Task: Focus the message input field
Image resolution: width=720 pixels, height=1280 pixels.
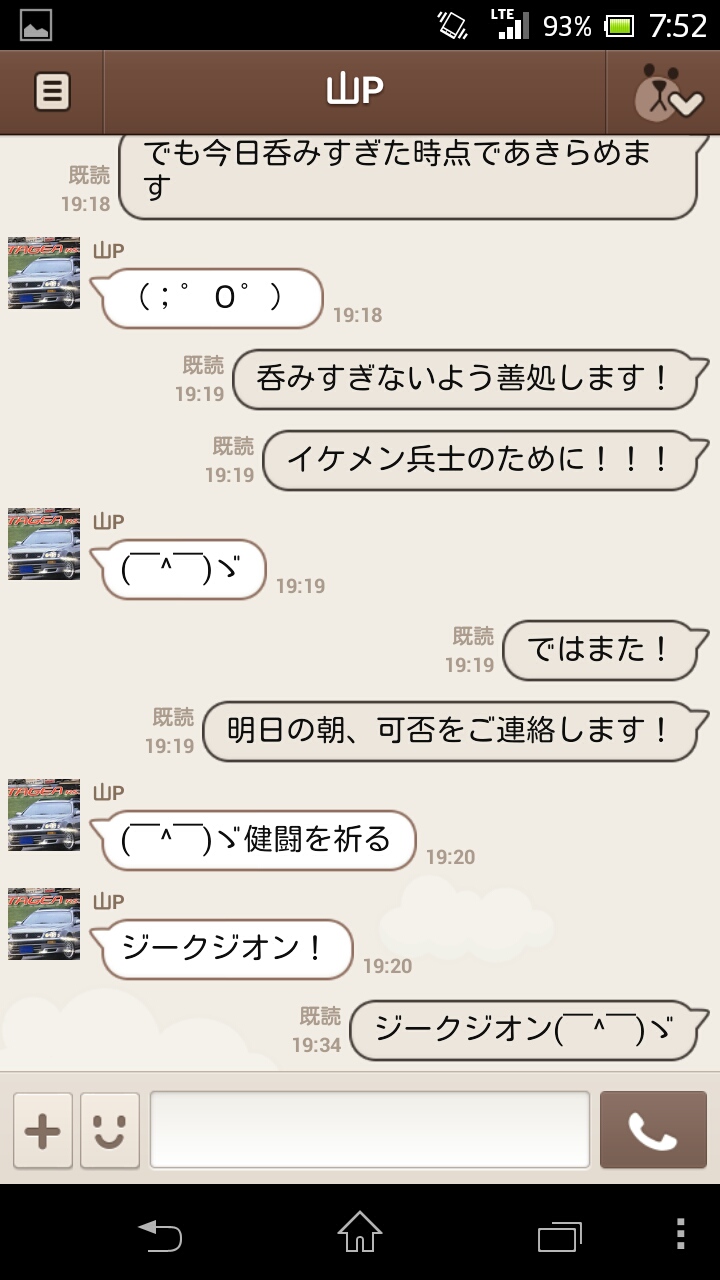Action: (370, 1130)
